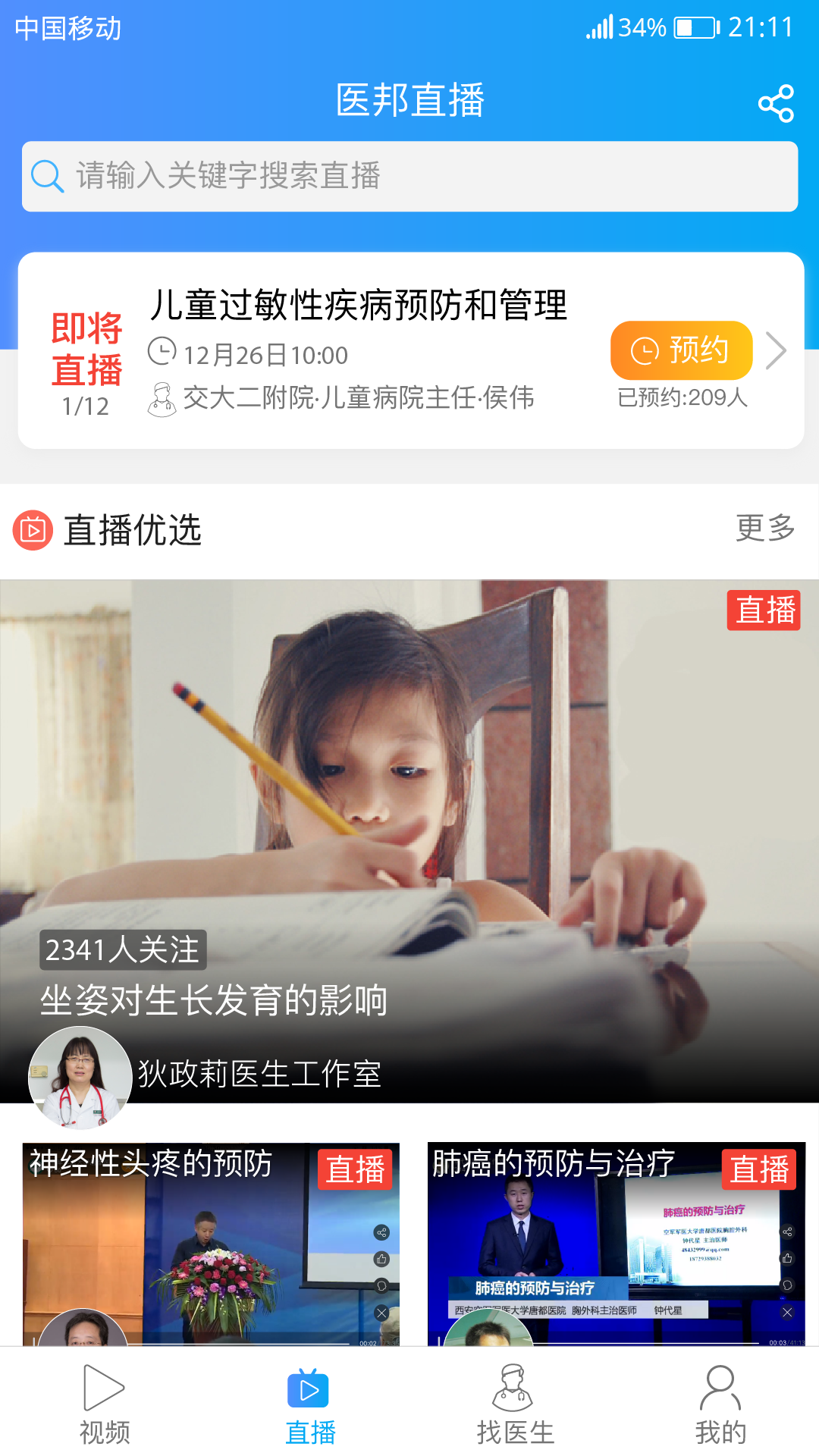The width and height of the screenshot is (819, 1456).
Task: Share the 医邦直播 page
Action: 776,103
